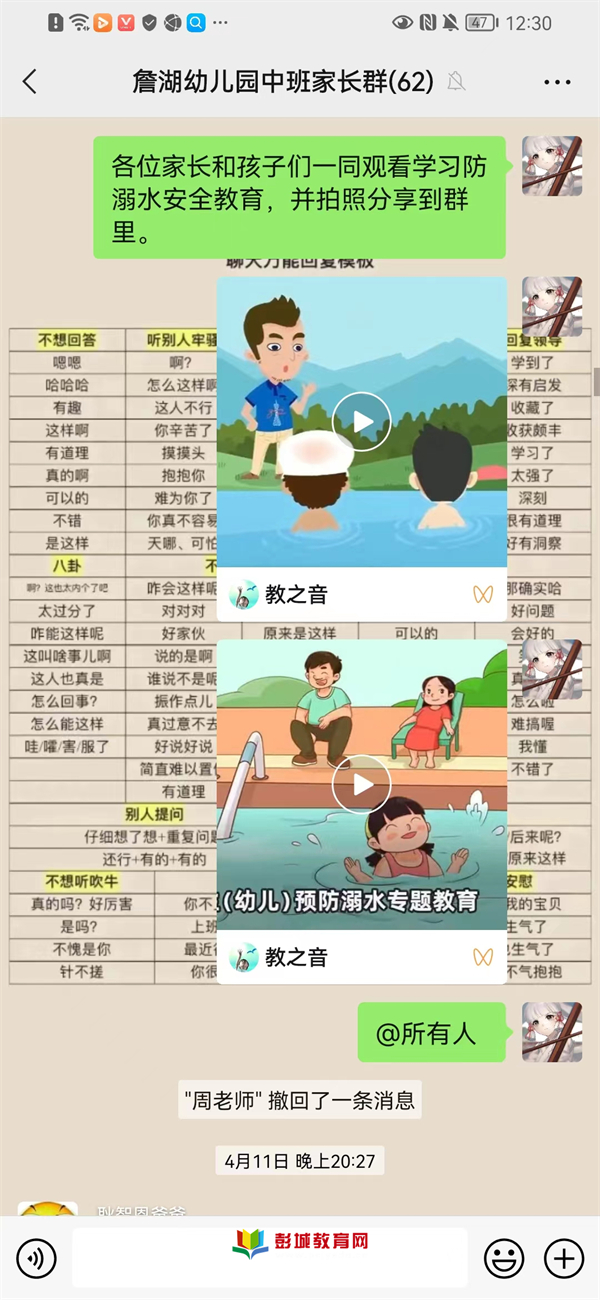Open sender's avatar beside the @所有人 message

552,1032
